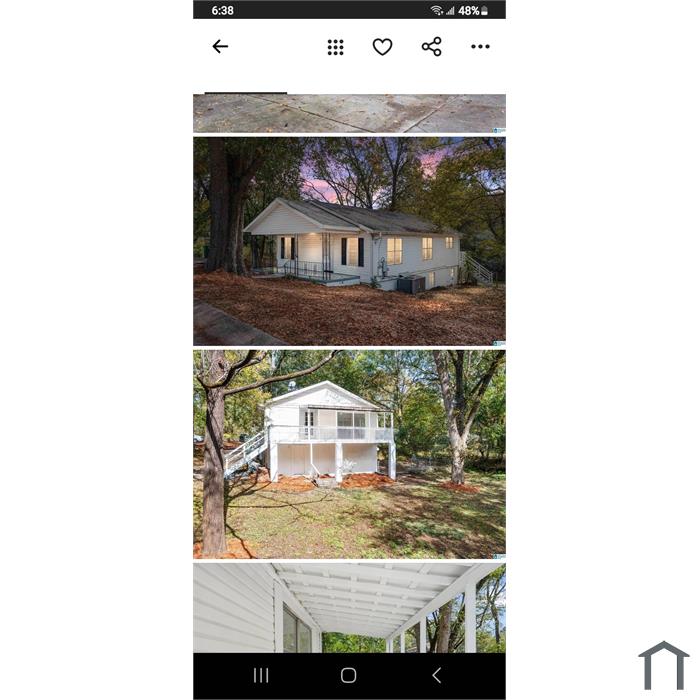Share this property listing
Image resolution: width=700 pixels, height=700 pixels.
tap(431, 47)
